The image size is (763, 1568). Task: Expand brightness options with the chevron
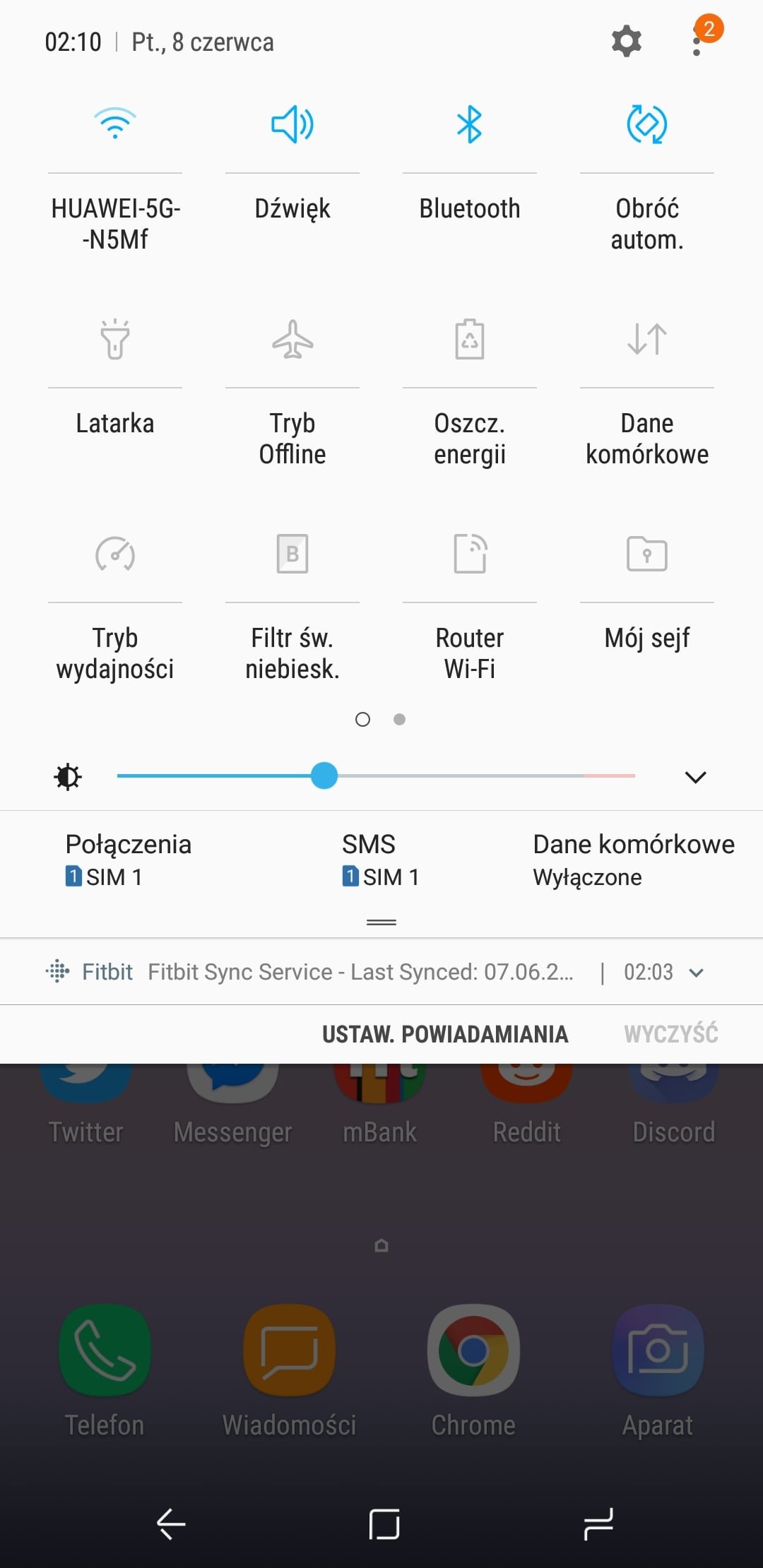696,777
